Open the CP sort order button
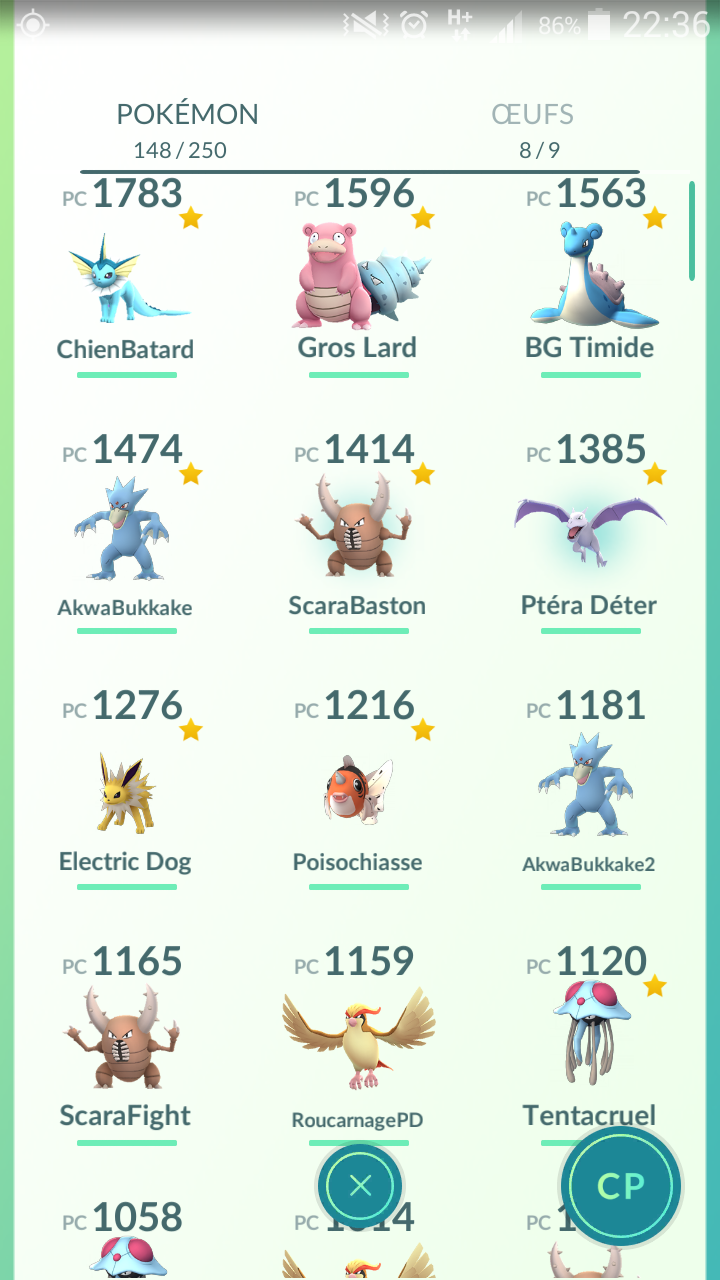Screen dimensions: 720x1280 tap(621, 1186)
